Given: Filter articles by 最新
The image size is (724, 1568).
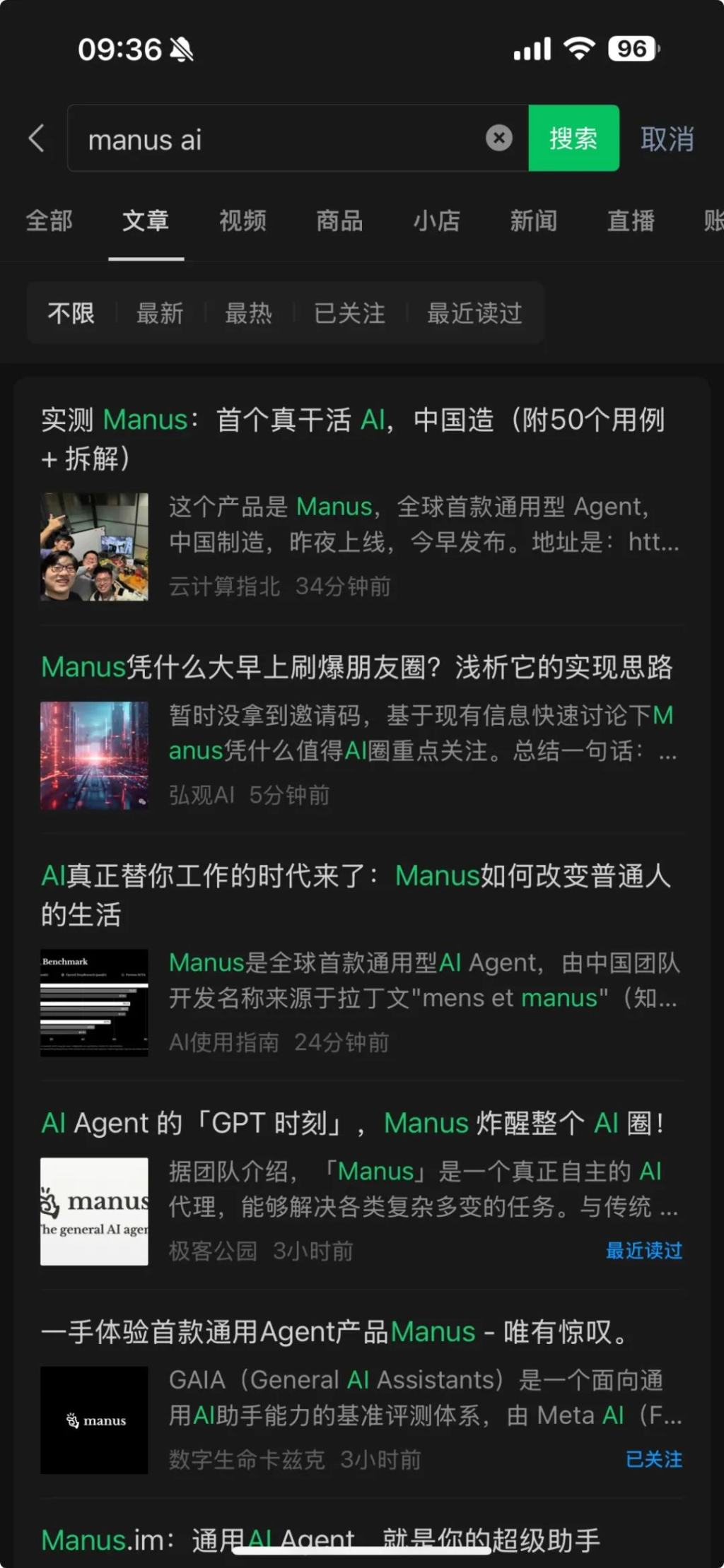Looking at the screenshot, I should coord(160,313).
